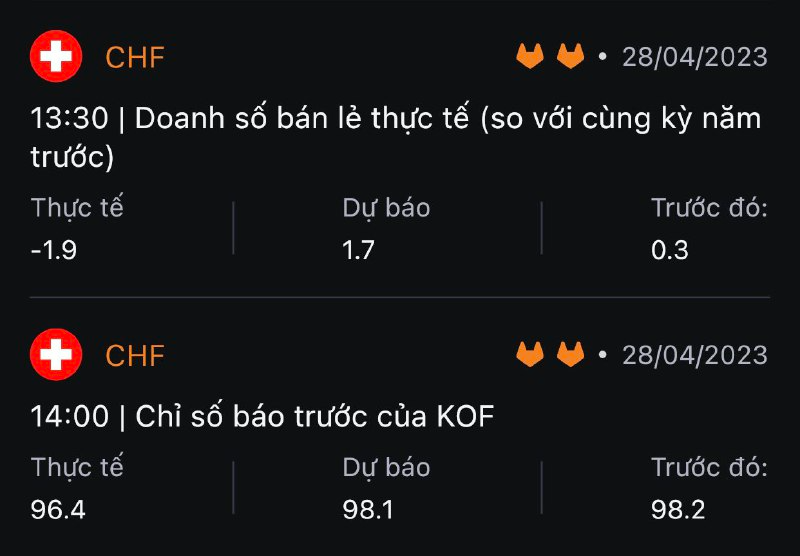Open the 13:30 retail sales event row
Image resolution: width=800 pixels, height=556 pixels.
pos(396,137)
